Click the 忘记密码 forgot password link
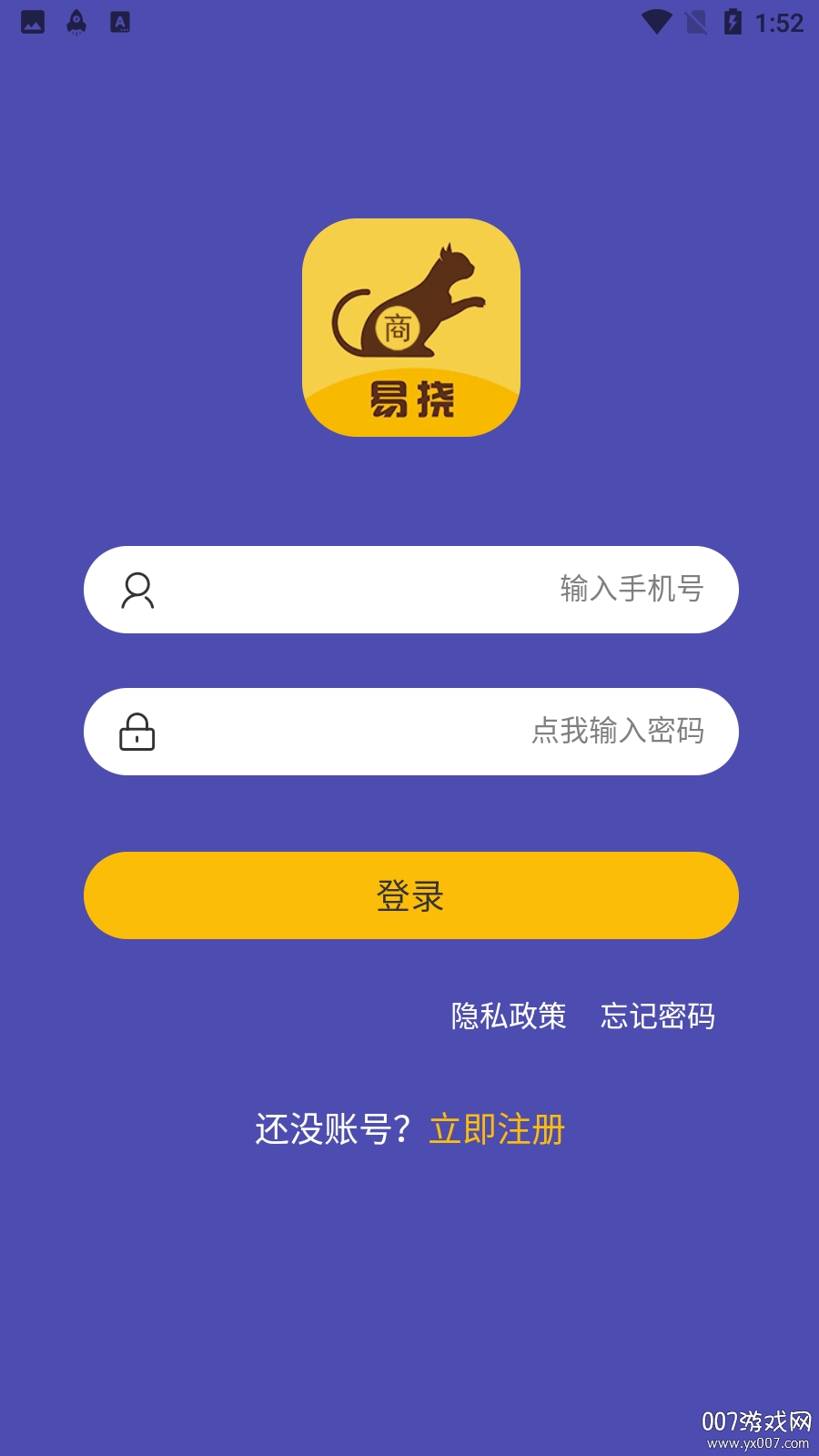Image resolution: width=819 pixels, height=1456 pixels. [658, 1017]
